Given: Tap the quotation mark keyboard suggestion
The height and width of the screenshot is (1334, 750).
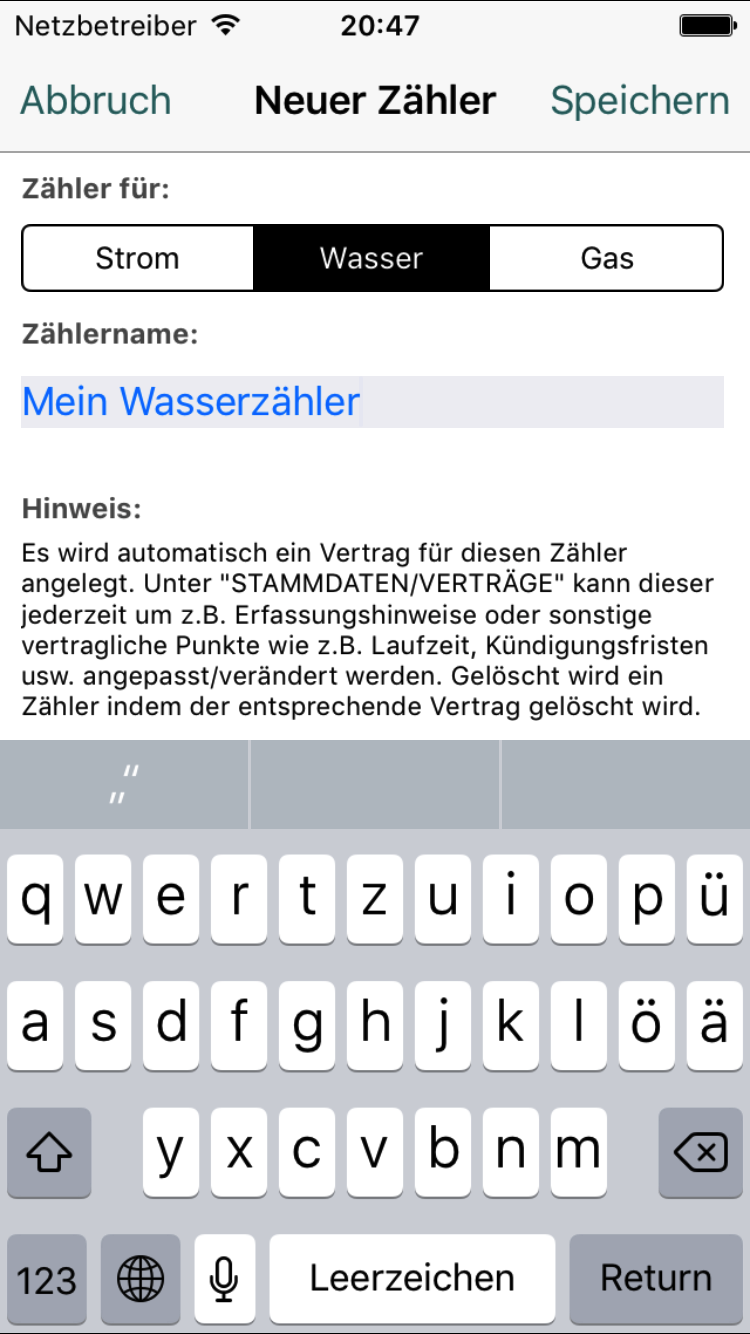Looking at the screenshot, I should tap(124, 785).
